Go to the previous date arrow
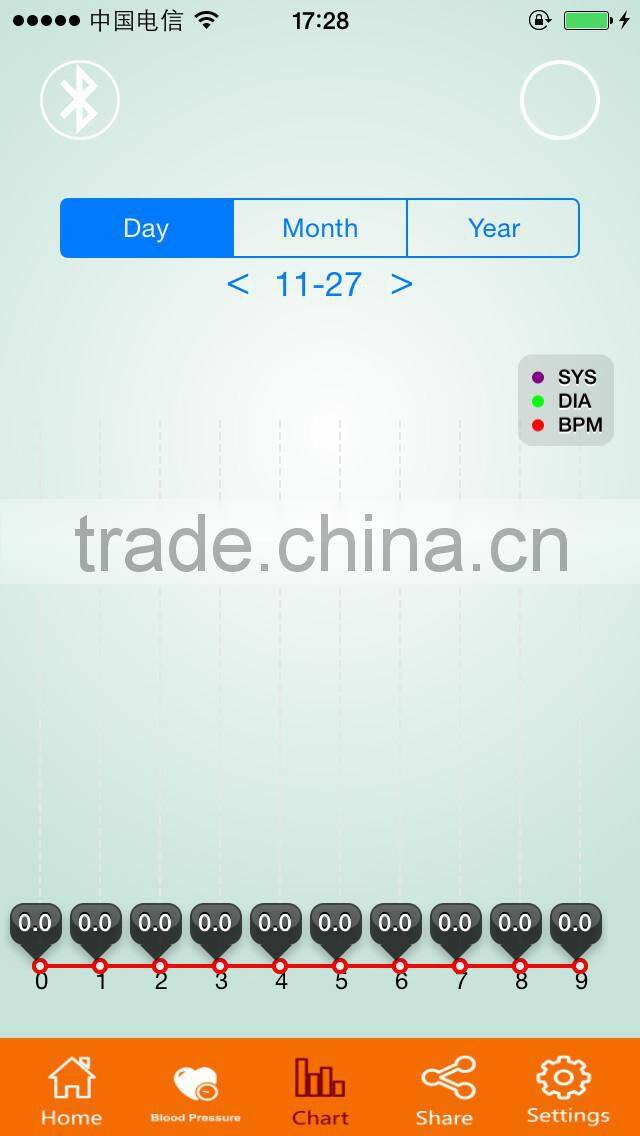This screenshot has height=1136, width=640. click(x=238, y=284)
